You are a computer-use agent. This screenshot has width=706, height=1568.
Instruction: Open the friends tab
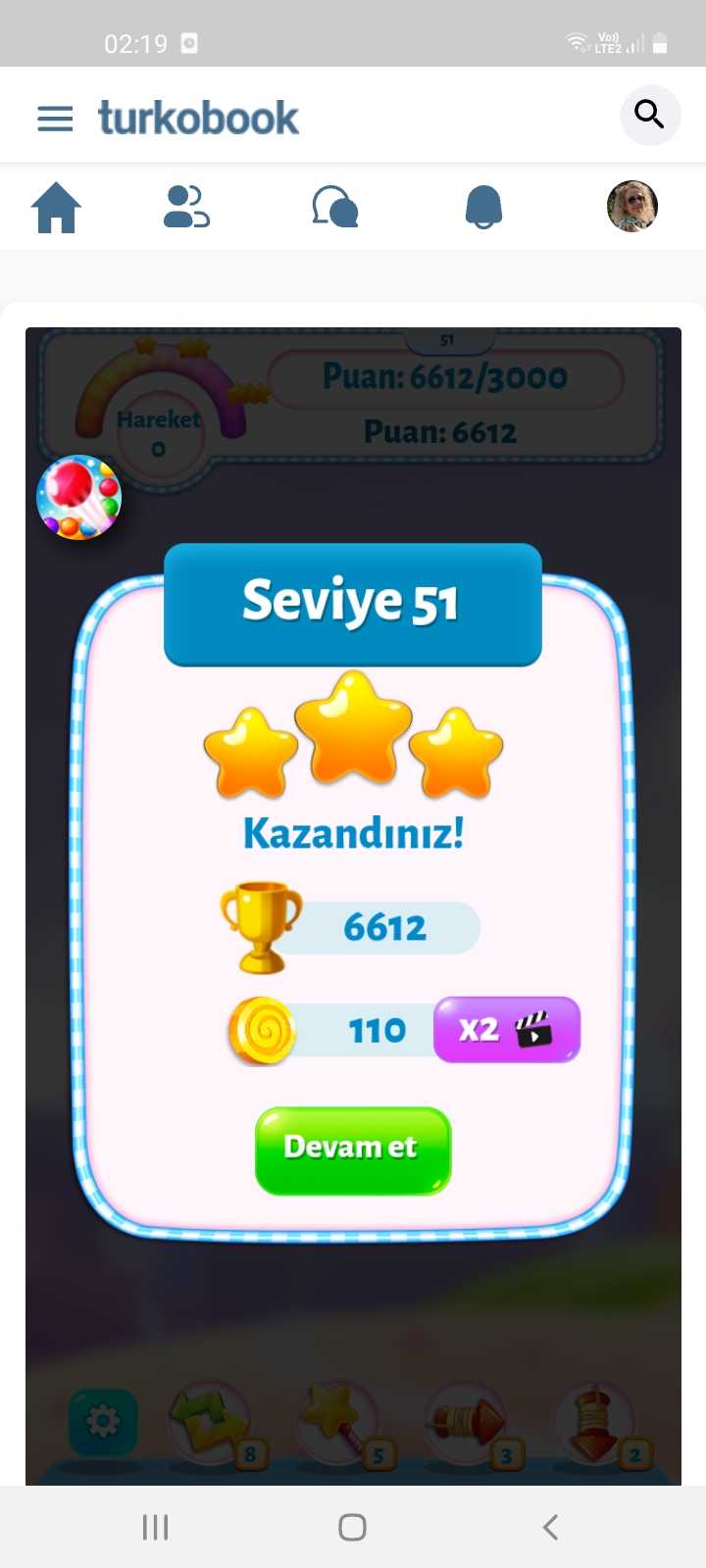(x=186, y=207)
